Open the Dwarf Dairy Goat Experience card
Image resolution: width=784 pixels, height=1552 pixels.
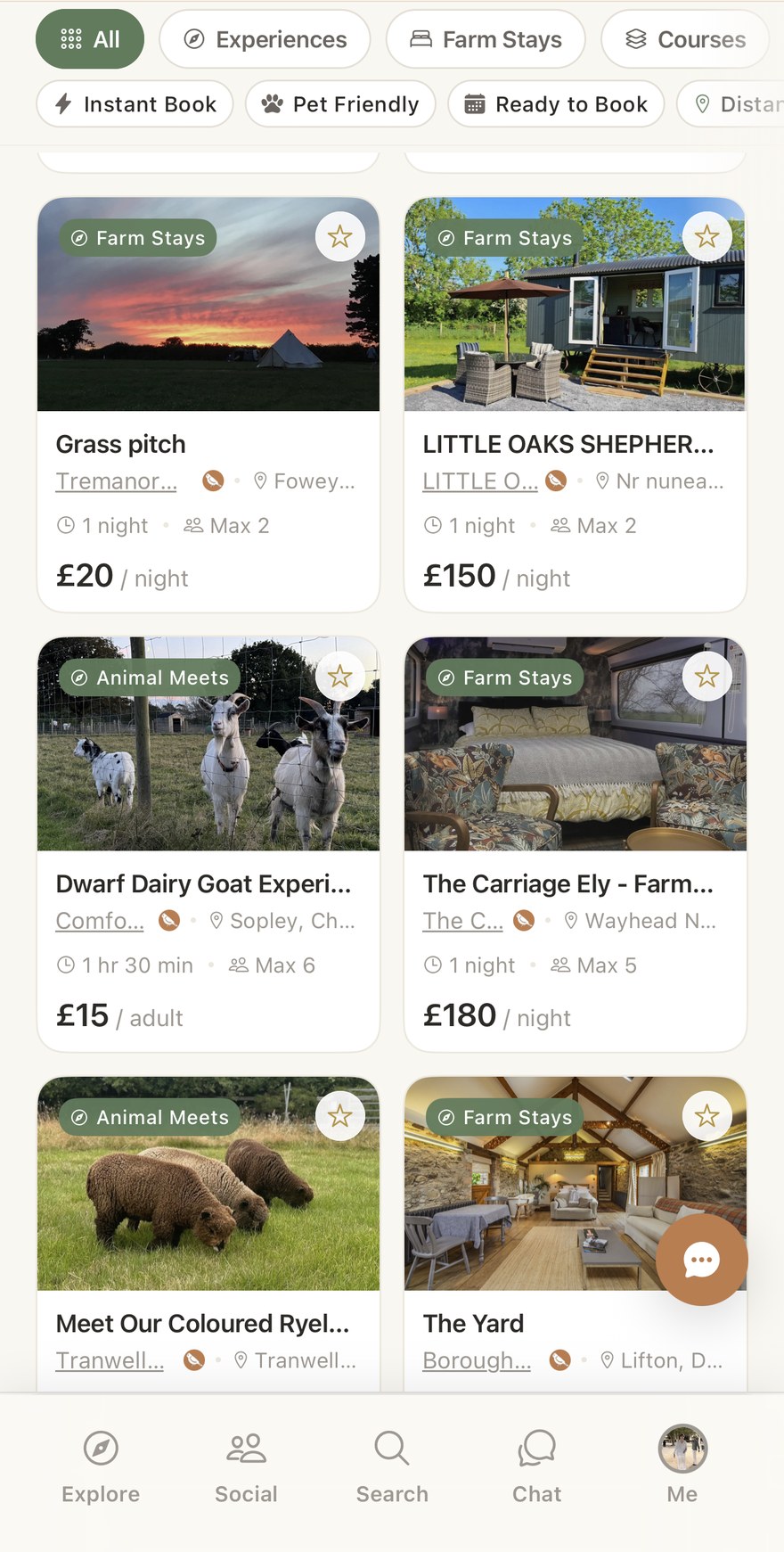point(208,843)
